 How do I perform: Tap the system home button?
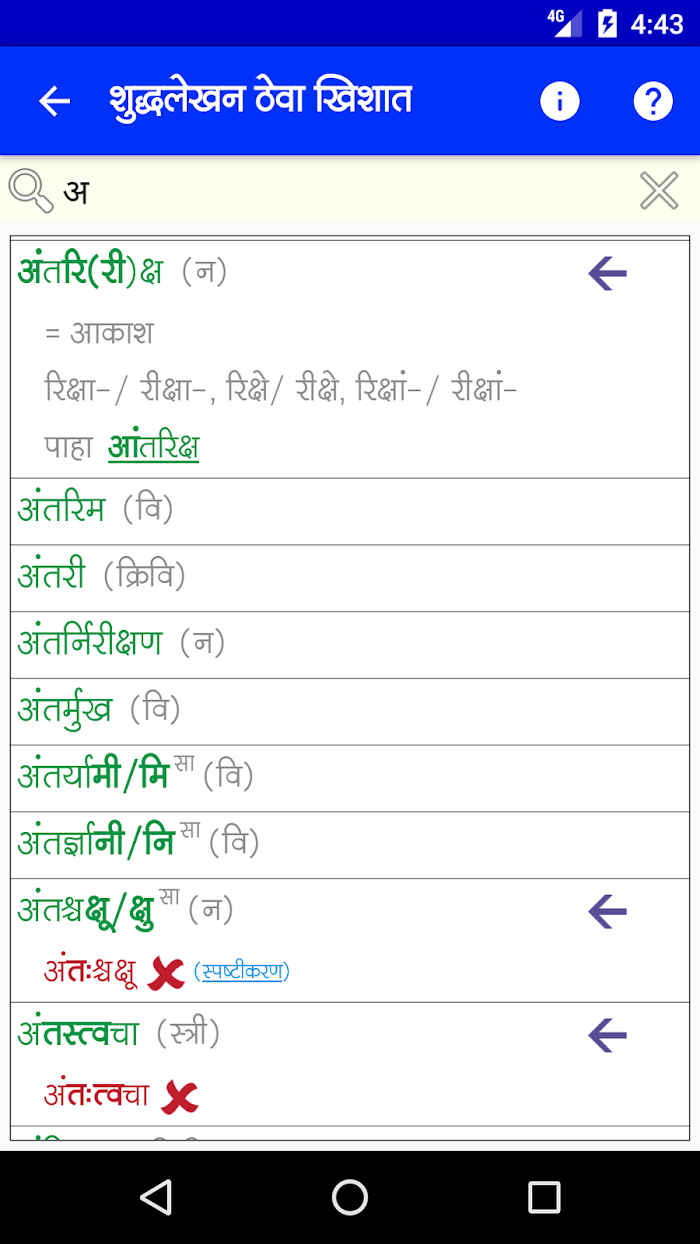click(350, 1197)
